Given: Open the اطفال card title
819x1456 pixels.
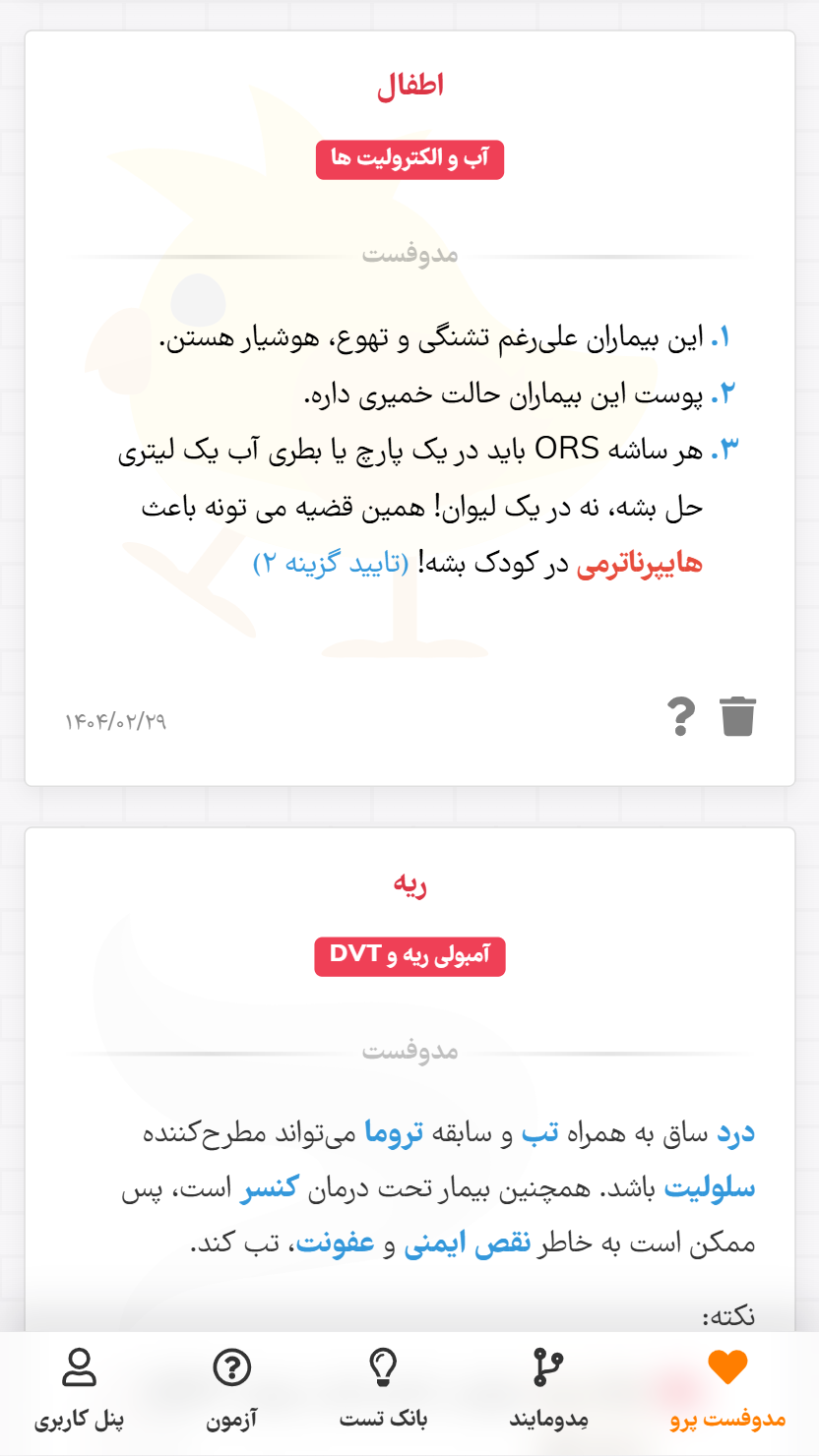Looking at the screenshot, I should pyautogui.click(x=409, y=85).
